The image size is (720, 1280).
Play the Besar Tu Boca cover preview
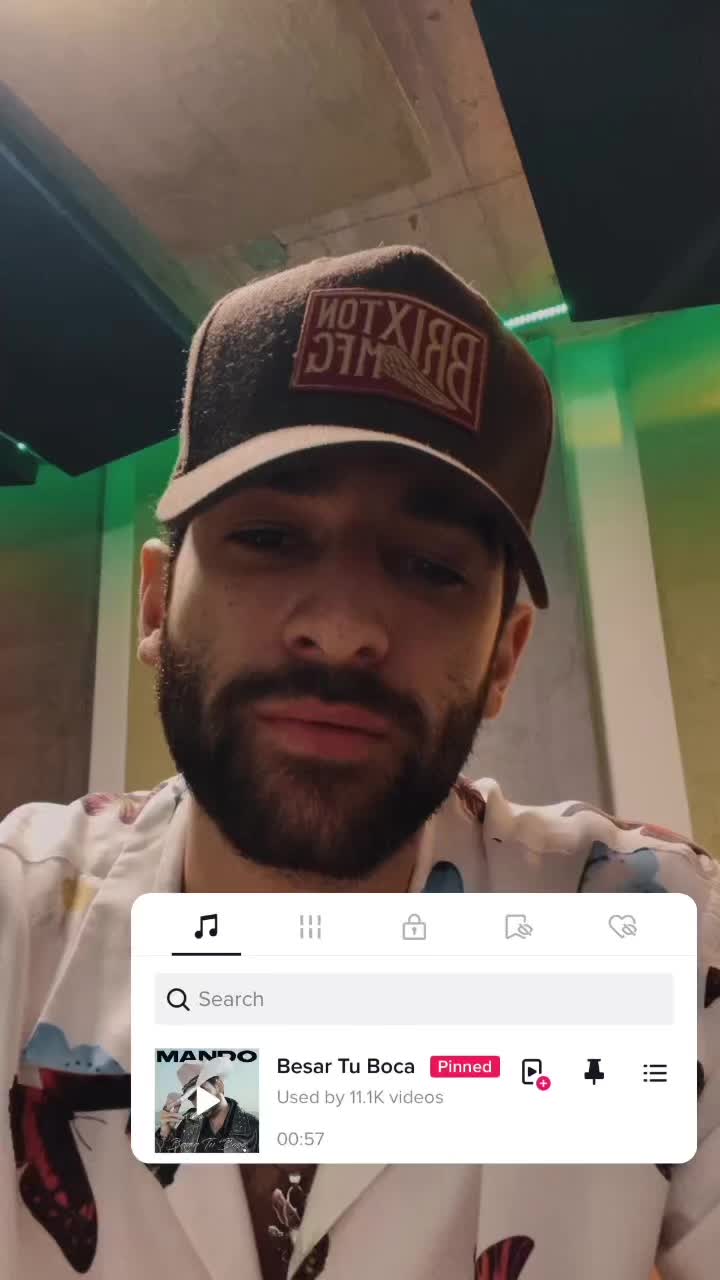tap(207, 1100)
